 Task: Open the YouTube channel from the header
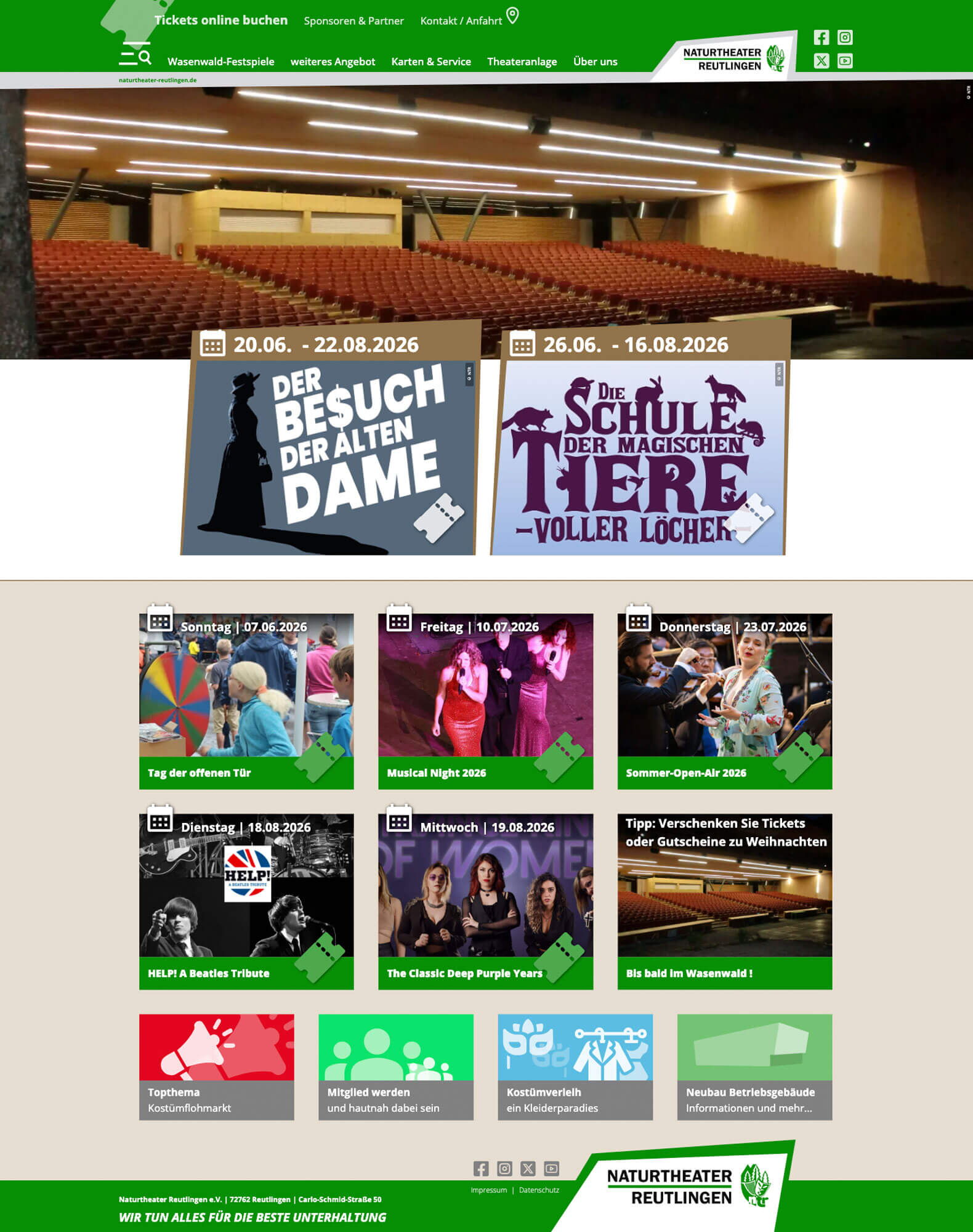click(x=845, y=61)
